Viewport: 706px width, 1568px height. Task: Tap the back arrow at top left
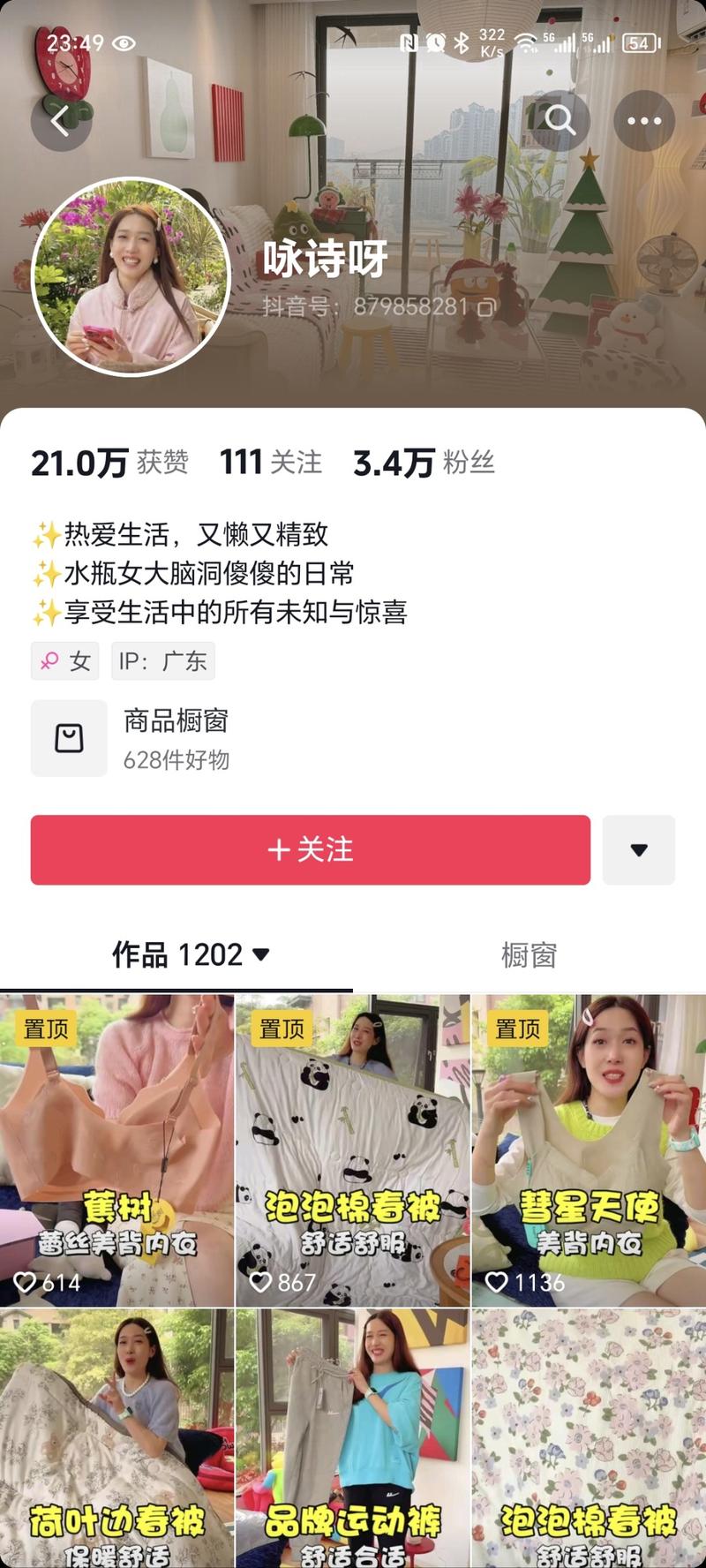tap(61, 121)
